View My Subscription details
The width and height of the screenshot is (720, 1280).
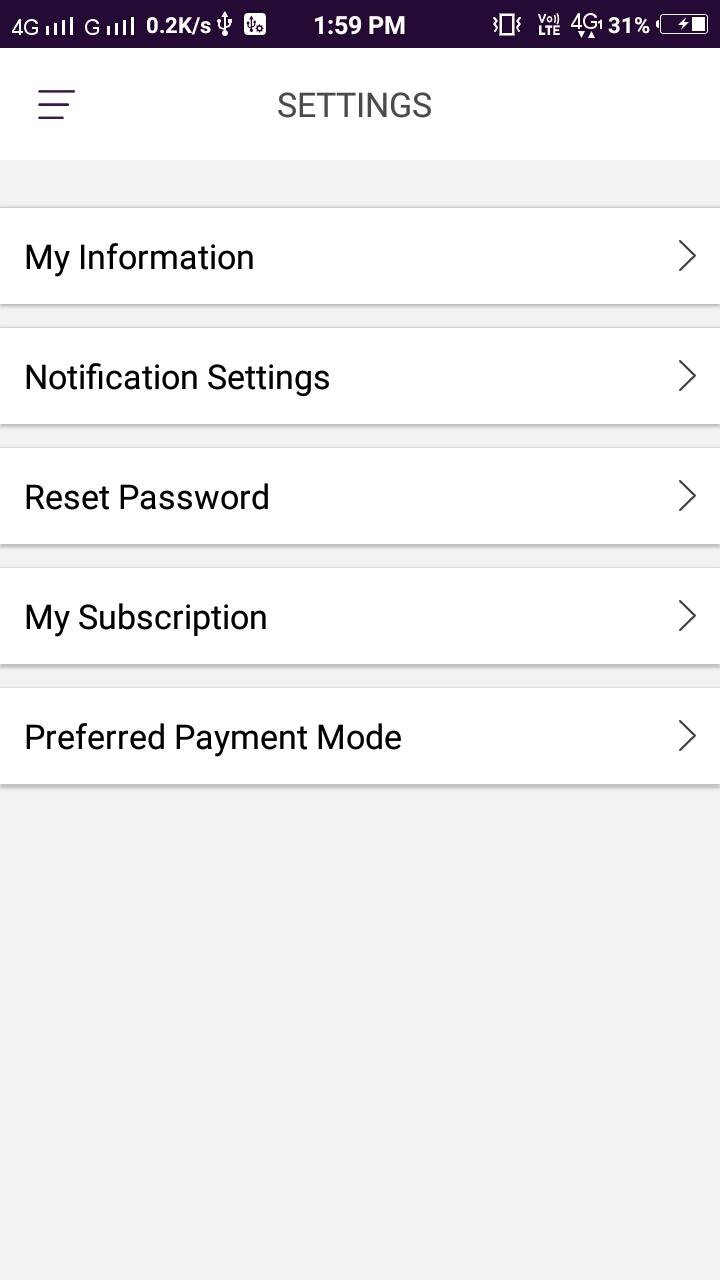(360, 616)
